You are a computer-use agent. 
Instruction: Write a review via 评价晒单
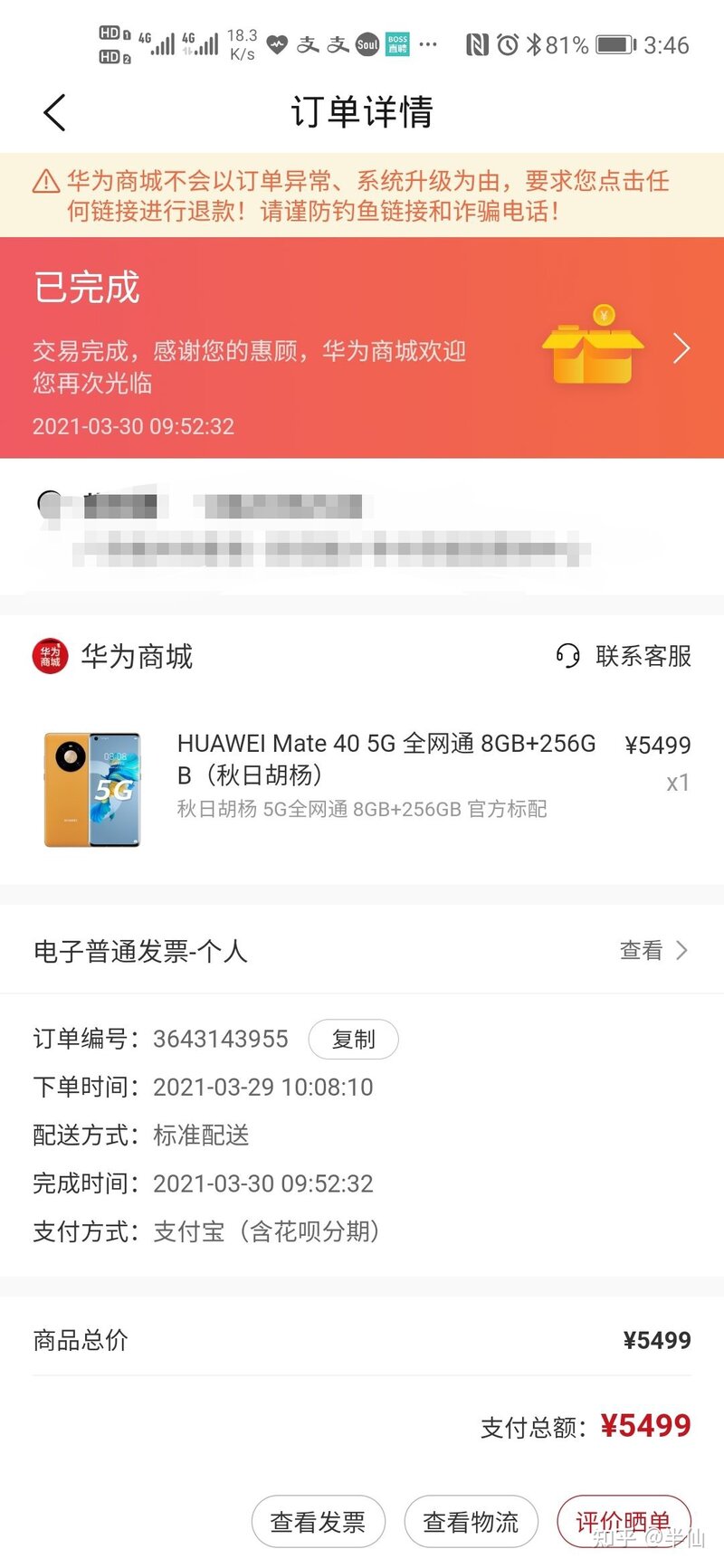tap(624, 1522)
